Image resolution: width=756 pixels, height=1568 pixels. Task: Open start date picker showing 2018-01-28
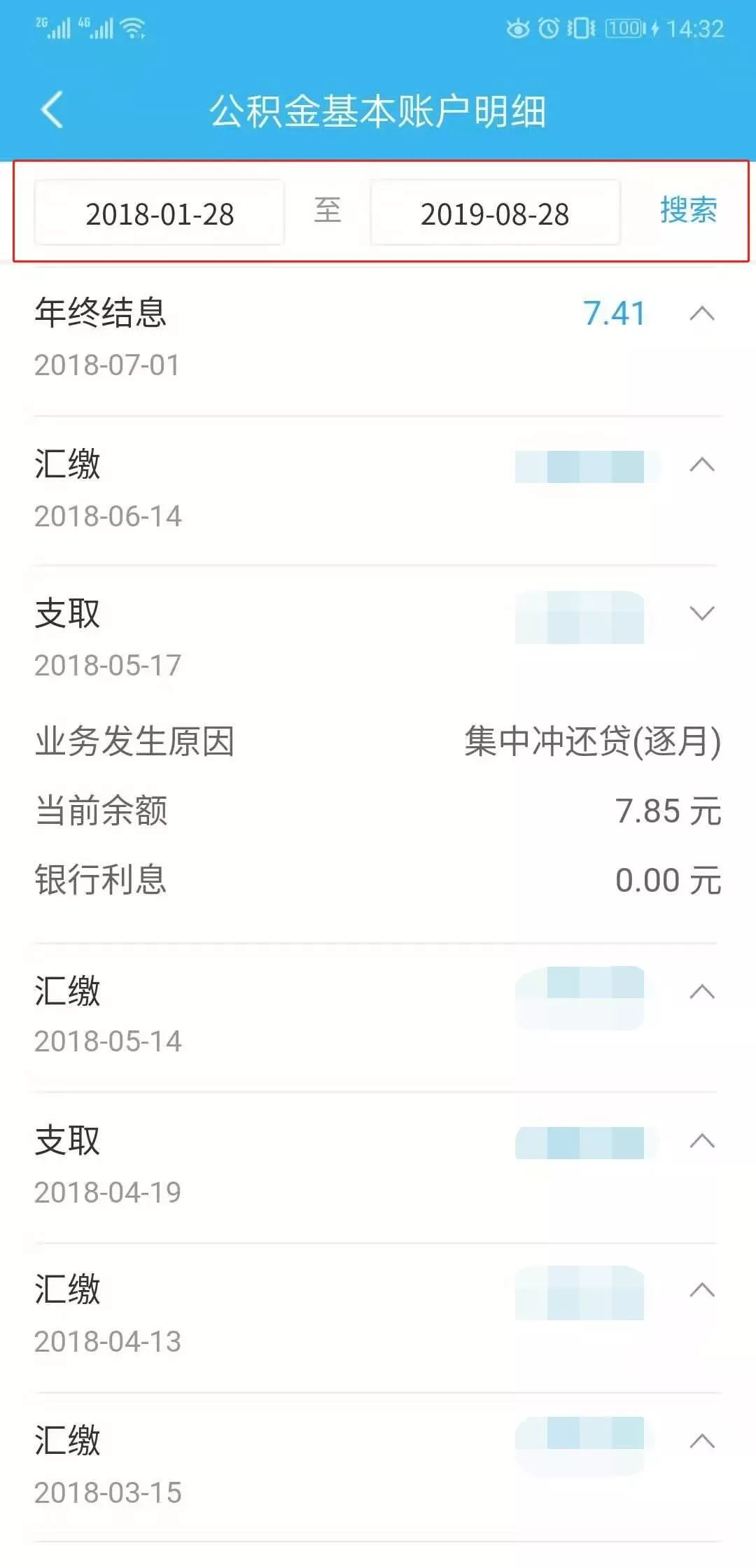(x=160, y=213)
